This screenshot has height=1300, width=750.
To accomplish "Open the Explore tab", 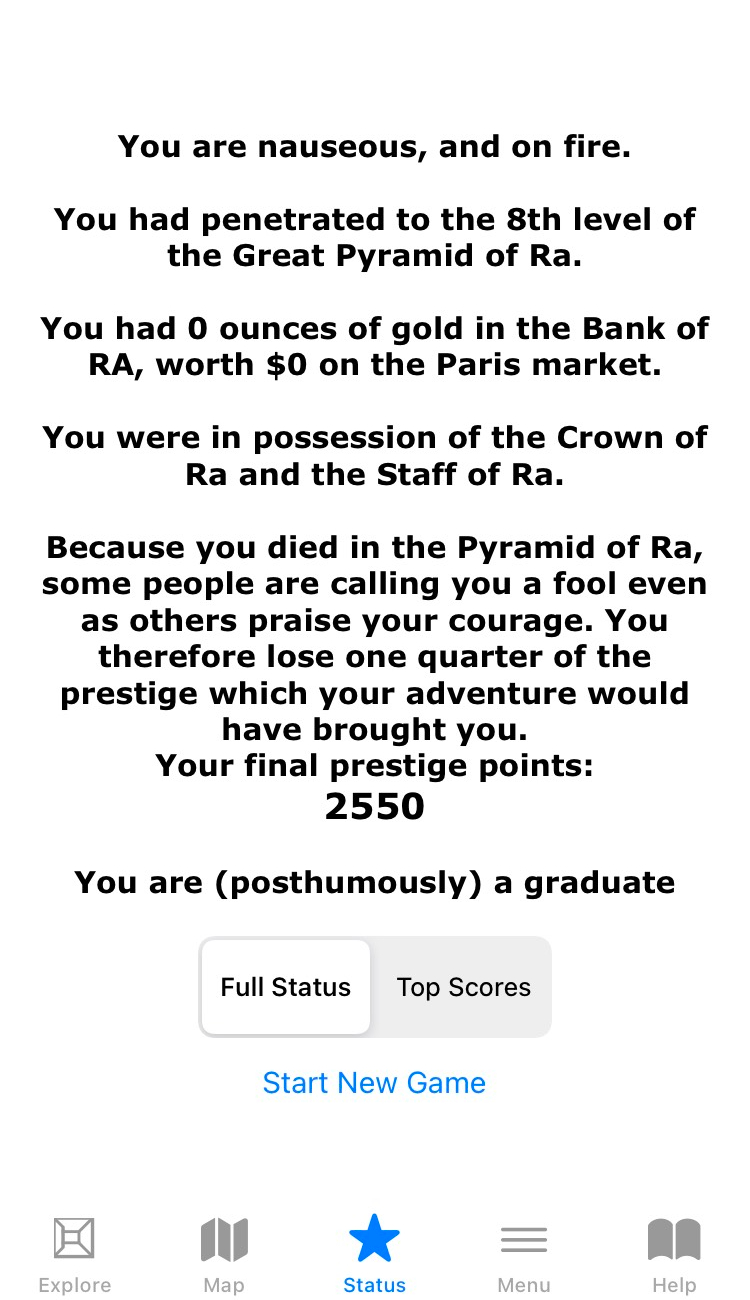I will (74, 1254).
